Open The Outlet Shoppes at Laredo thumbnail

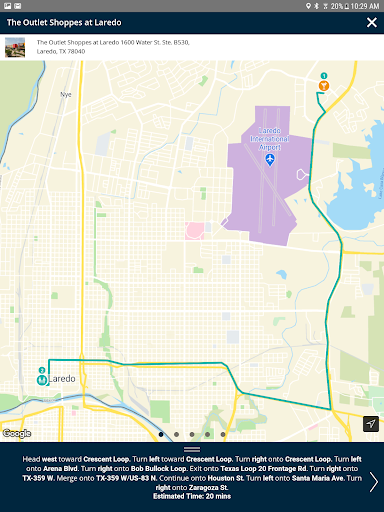(15, 47)
